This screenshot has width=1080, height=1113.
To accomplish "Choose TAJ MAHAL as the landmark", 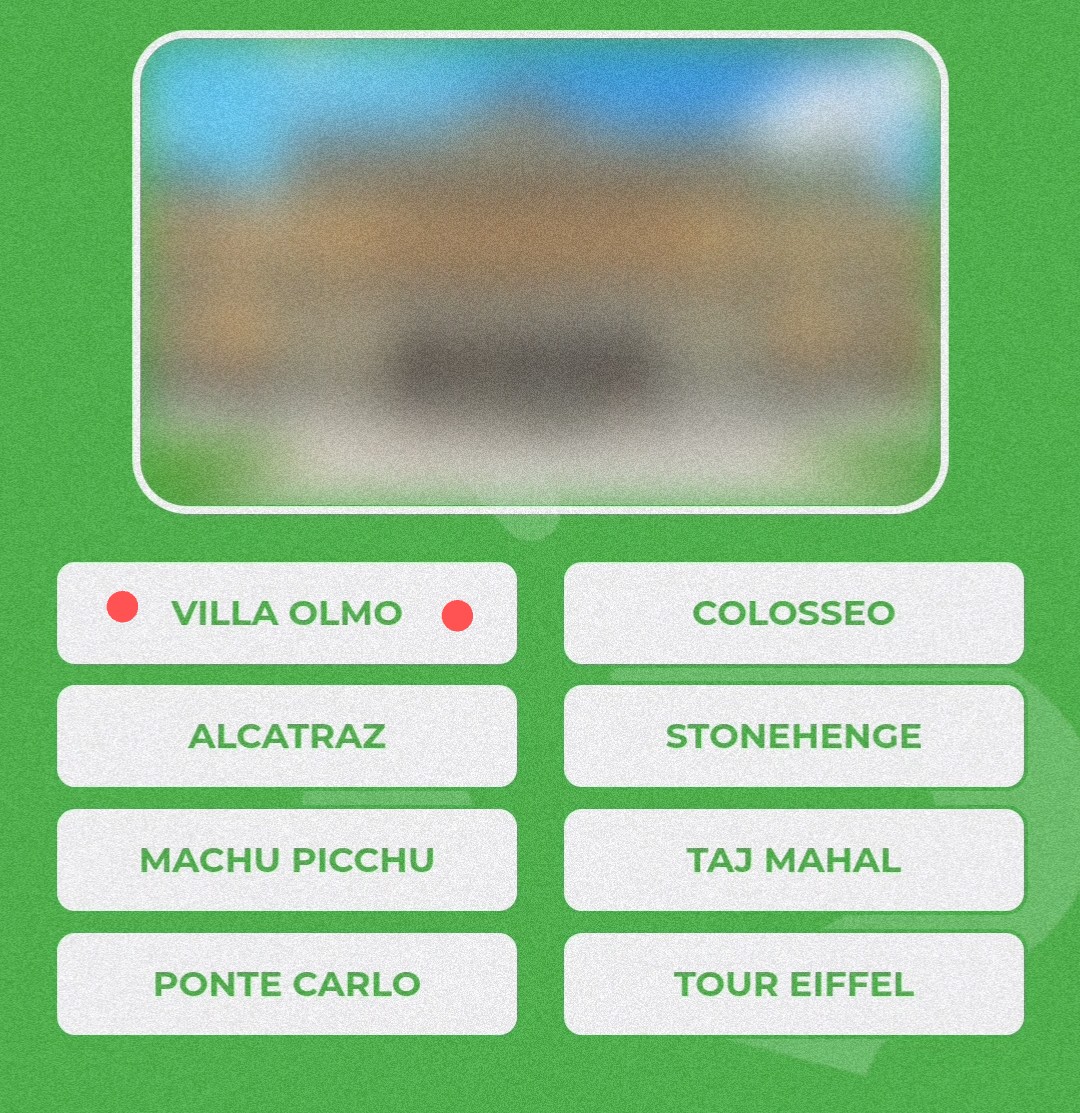I will pyautogui.click(x=793, y=860).
